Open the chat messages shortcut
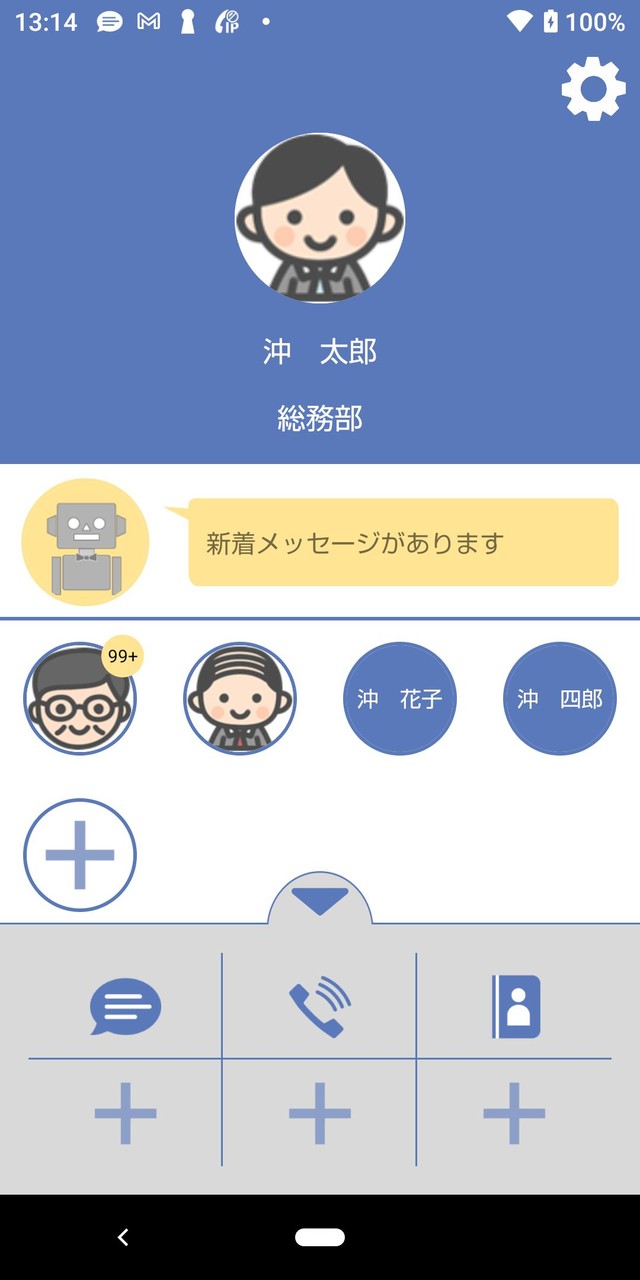This screenshot has height=1280, width=640. click(125, 1006)
